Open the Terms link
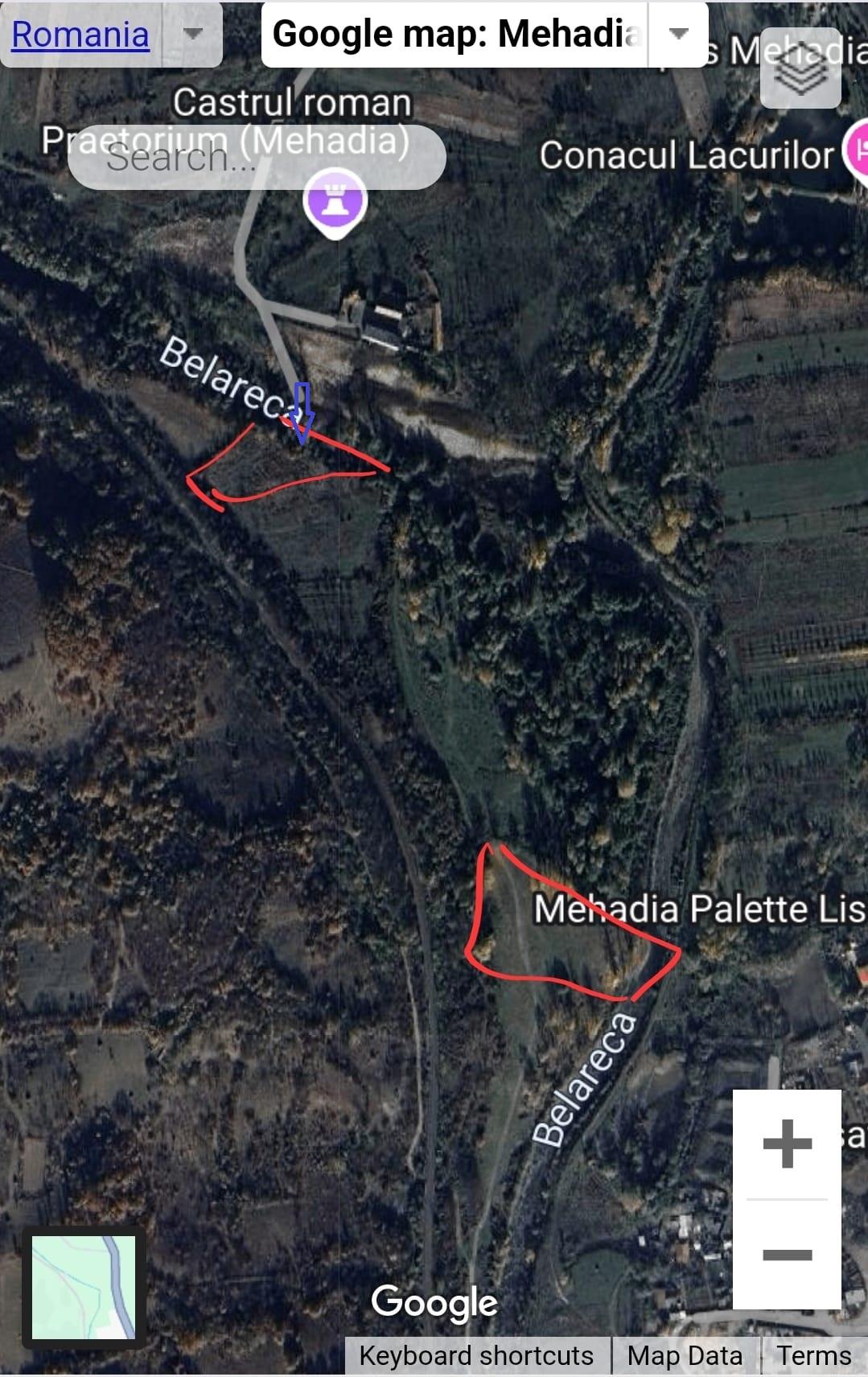The width and height of the screenshot is (868, 1377). pyautogui.click(x=813, y=1355)
